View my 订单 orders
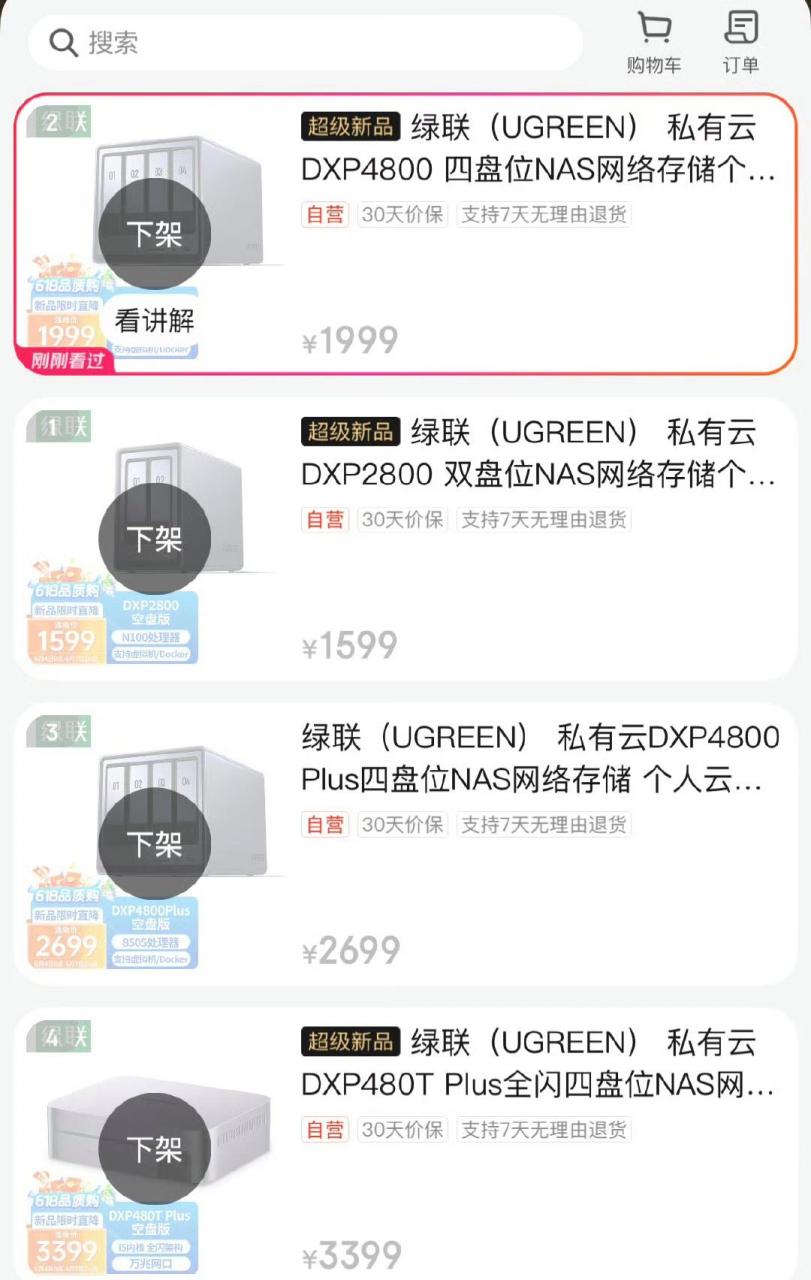Viewport: 811px width, 1280px height. [x=741, y=43]
